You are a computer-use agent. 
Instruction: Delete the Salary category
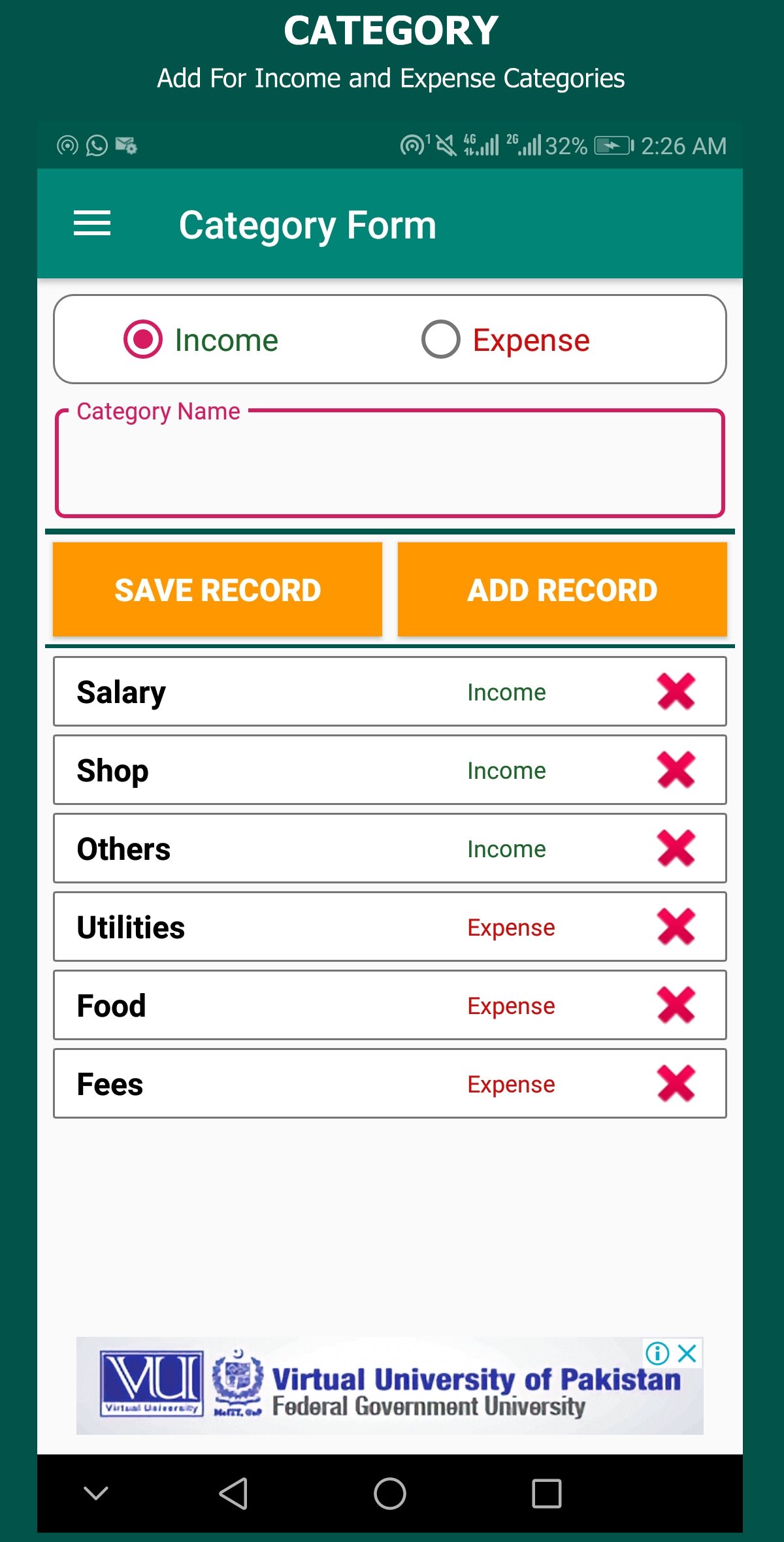676,691
